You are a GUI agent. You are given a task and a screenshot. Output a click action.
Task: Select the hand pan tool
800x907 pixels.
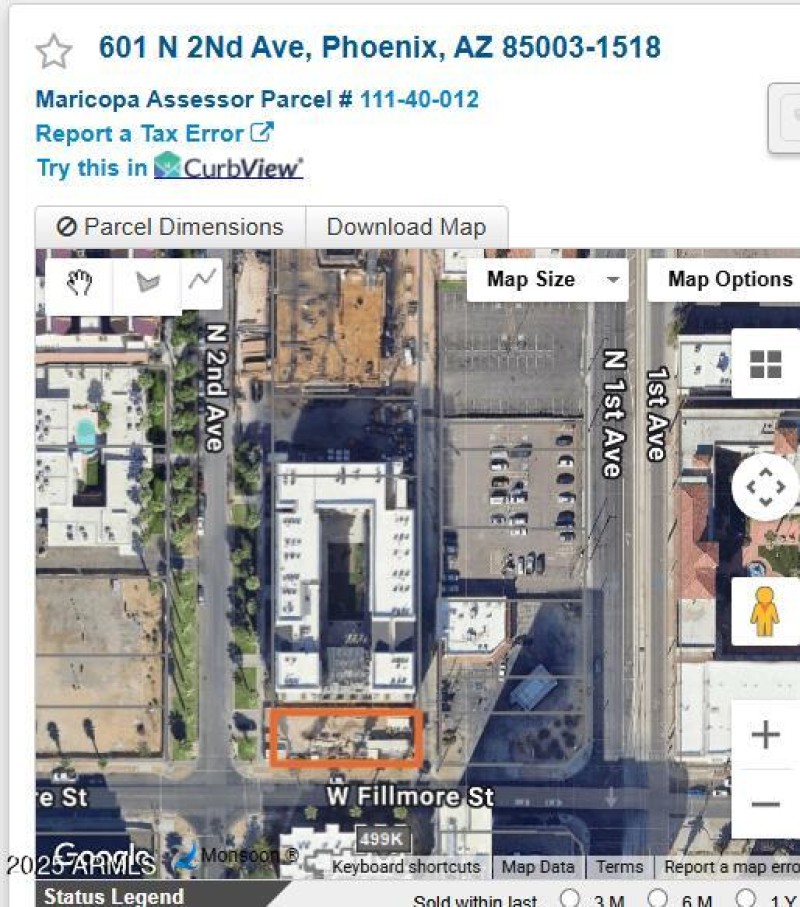80,282
